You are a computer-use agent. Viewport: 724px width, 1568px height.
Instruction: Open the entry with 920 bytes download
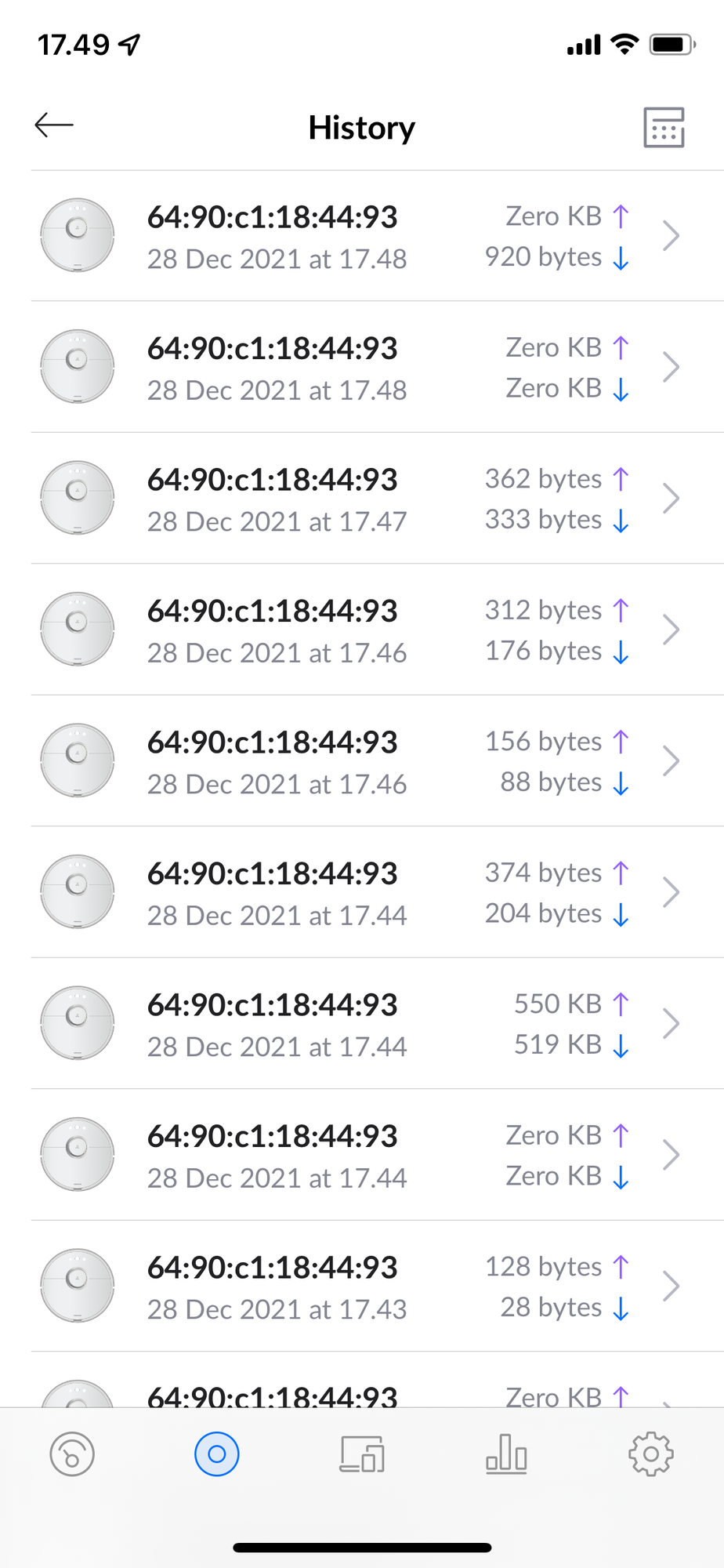click(x=377, y=236)
